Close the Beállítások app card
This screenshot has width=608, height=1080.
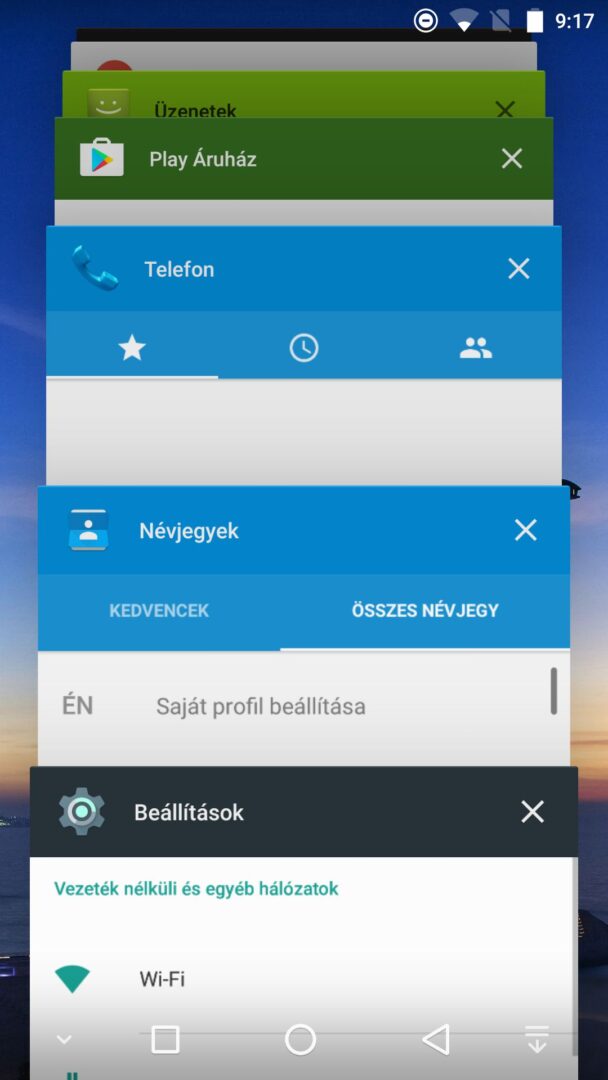pyautogui.click(x=532, y=812)
